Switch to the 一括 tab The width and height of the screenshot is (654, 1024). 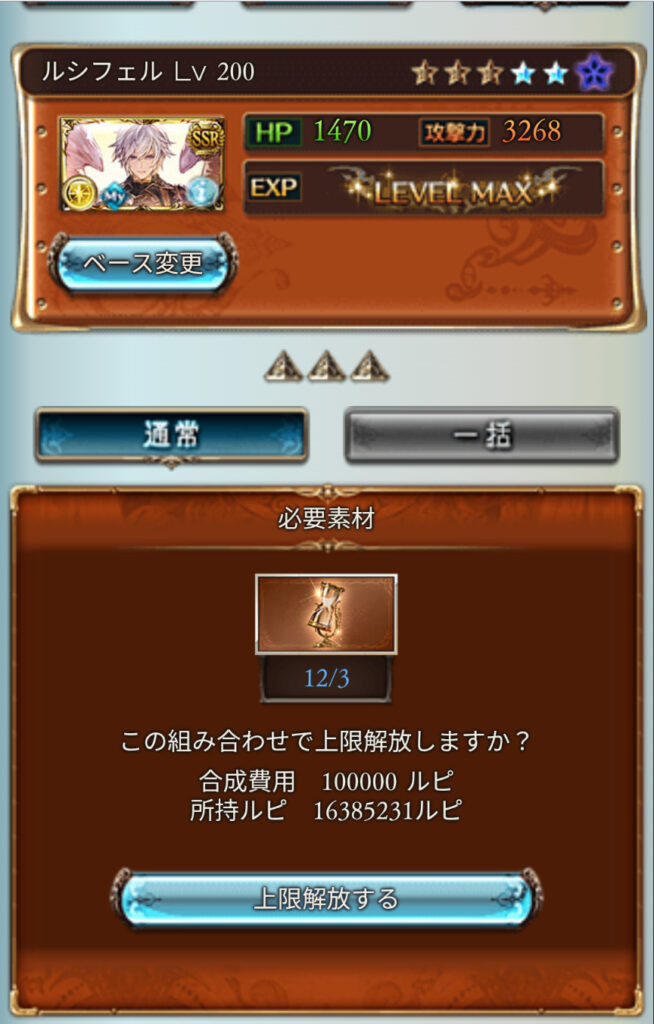pyautogui.click(x=482, y=435)
